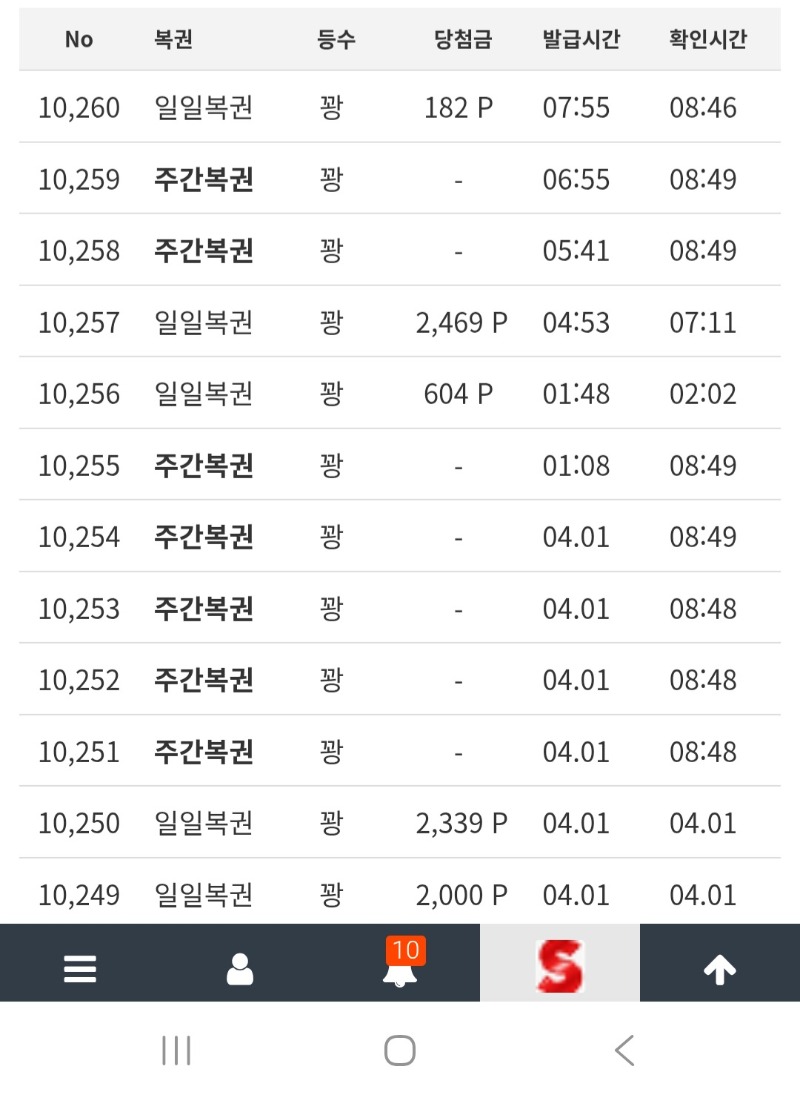Select the 복권 column header
This screenshot has height=1095, width=800.
click(172, 39)
